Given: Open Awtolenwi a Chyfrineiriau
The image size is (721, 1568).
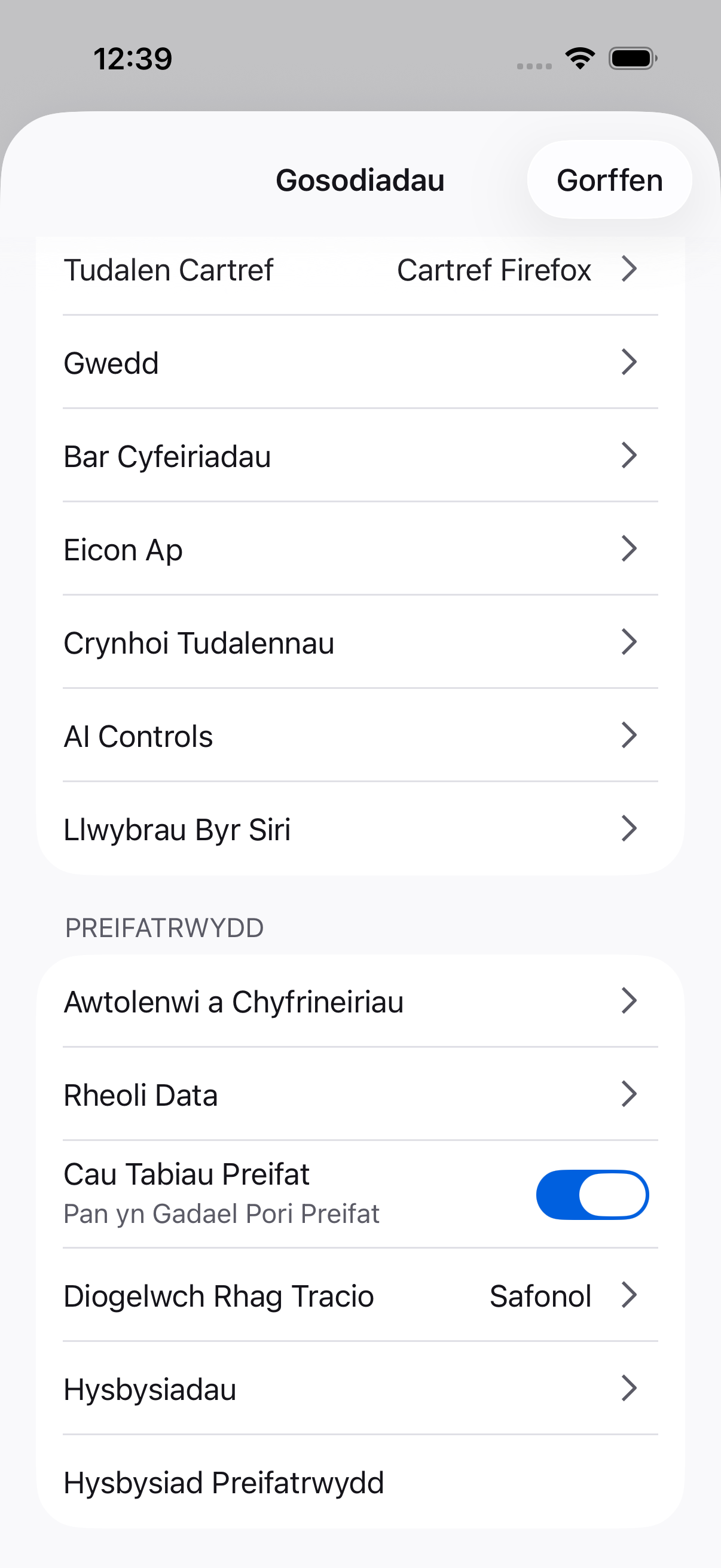Looking at the screenshot, I should coord(360,1001).
